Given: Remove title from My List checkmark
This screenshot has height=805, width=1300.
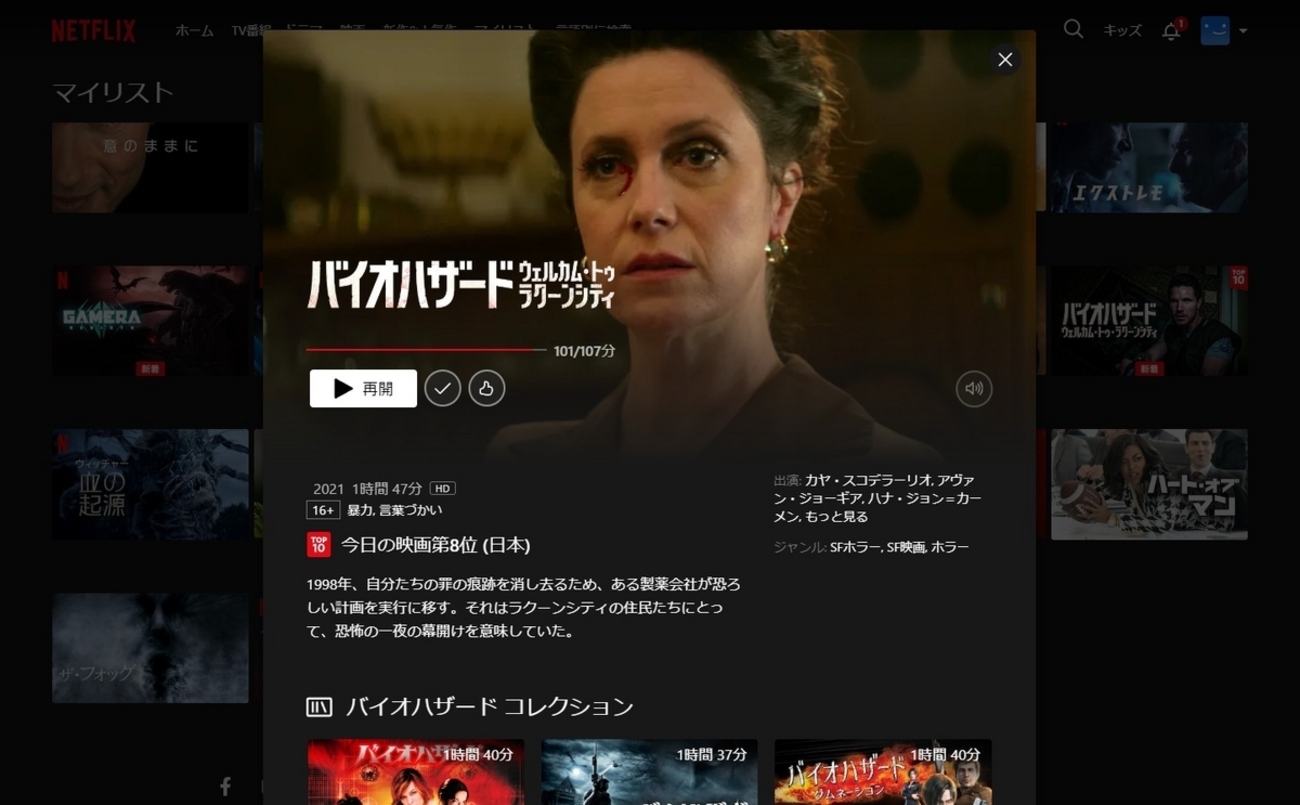Looking at the screenshot, I should [x=442, y=388].
